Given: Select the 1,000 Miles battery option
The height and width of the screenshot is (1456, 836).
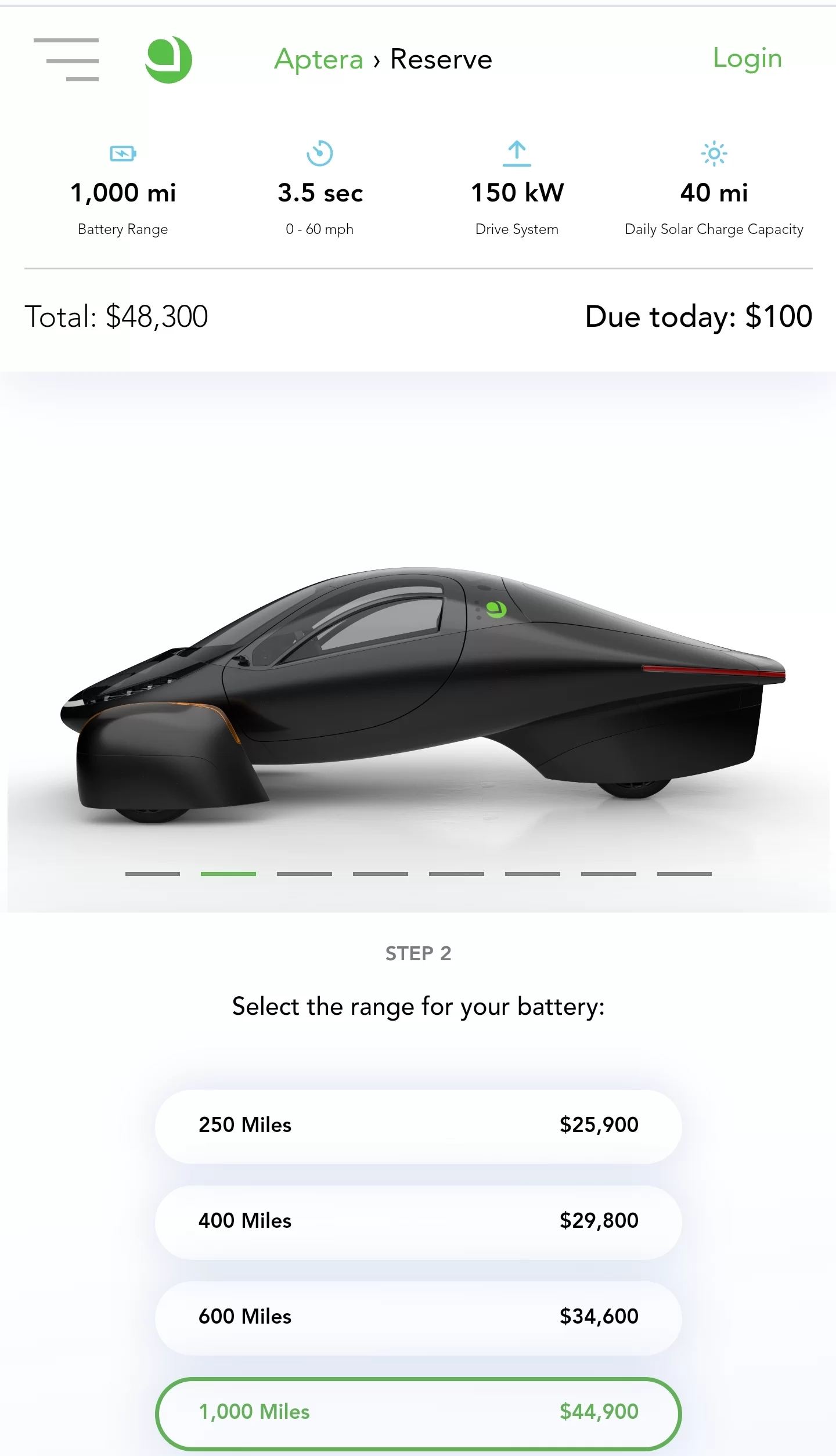Looking at the screenshot, I should pos(418,1414).
